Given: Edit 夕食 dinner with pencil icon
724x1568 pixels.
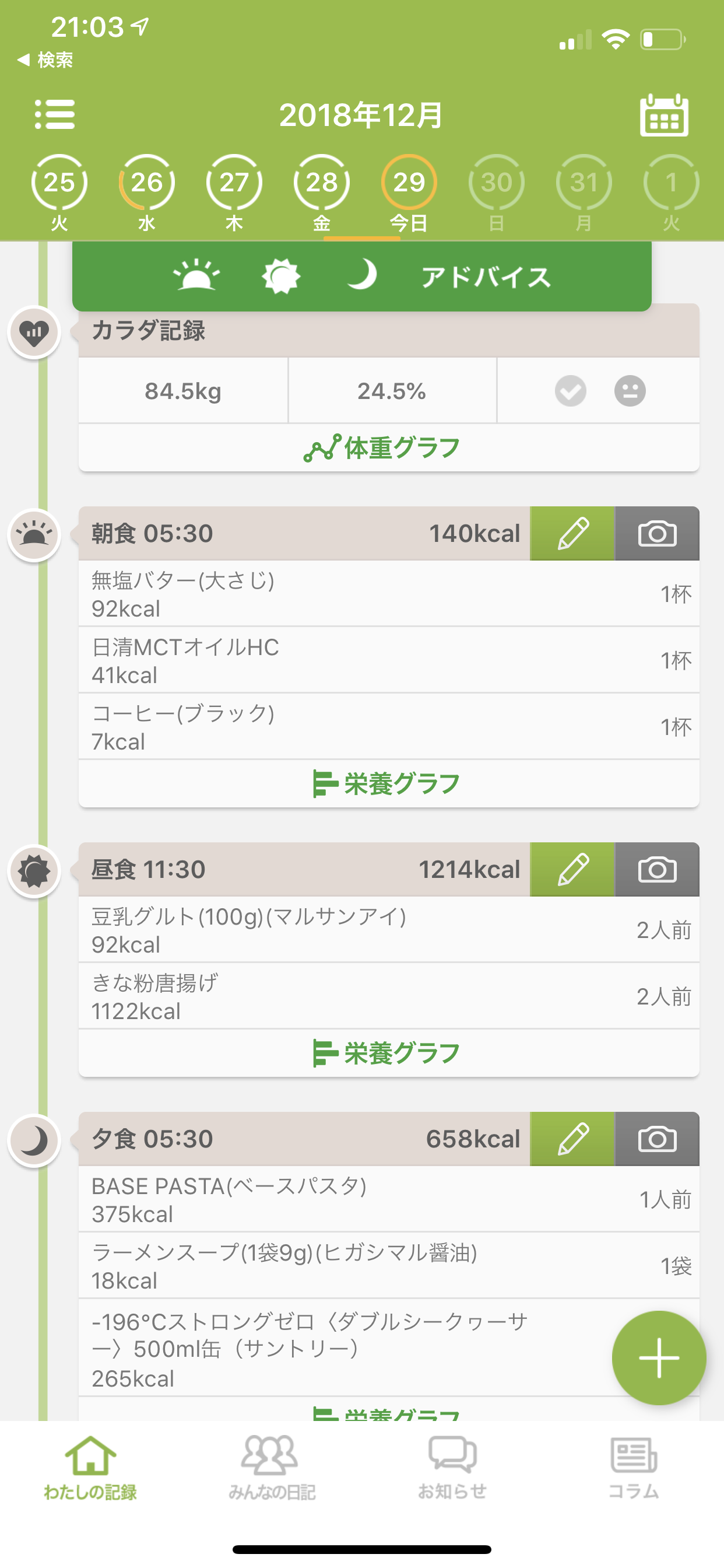Looking at the screenshot, I should [x=572, y=1139].
